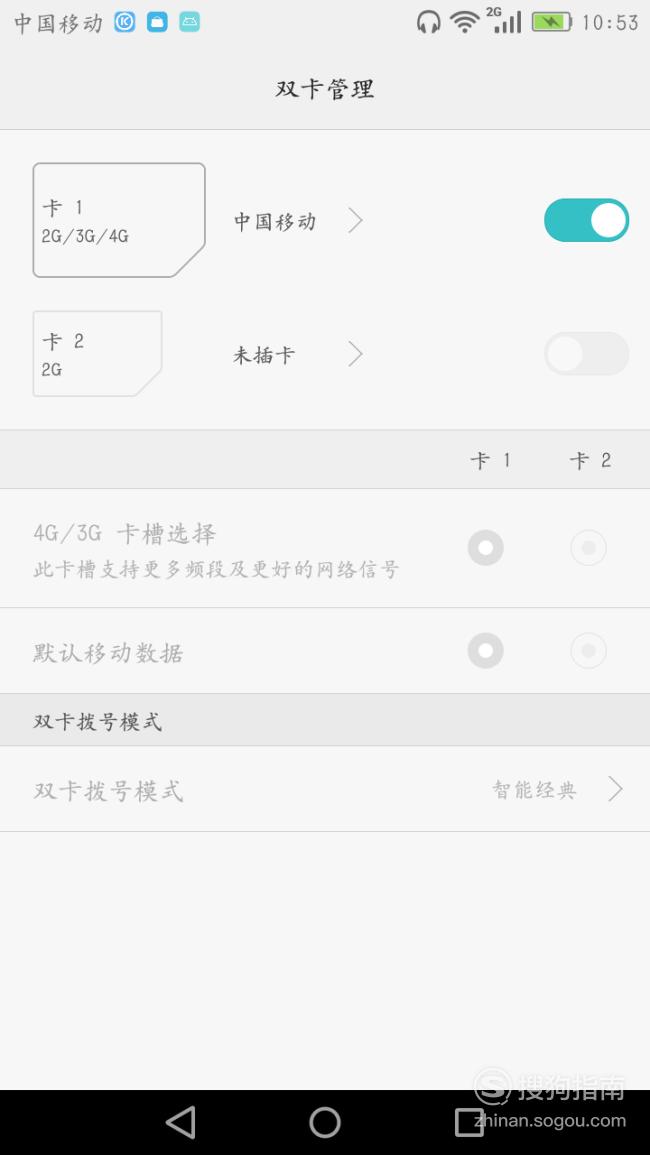Viewport: 650px width, 1155px height.
Task: Select Card 1 for 4G/3G slot
Action: tap(486, 548)
